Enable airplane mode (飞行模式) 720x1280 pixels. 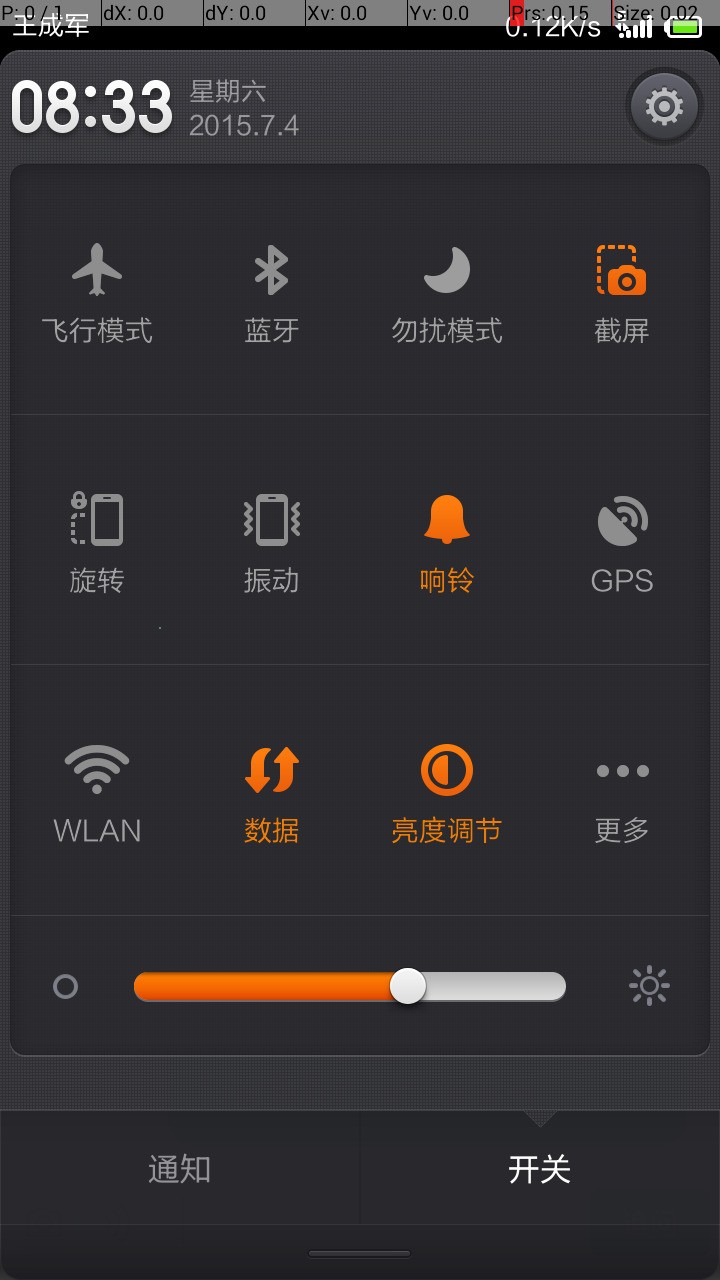point(97,291)
